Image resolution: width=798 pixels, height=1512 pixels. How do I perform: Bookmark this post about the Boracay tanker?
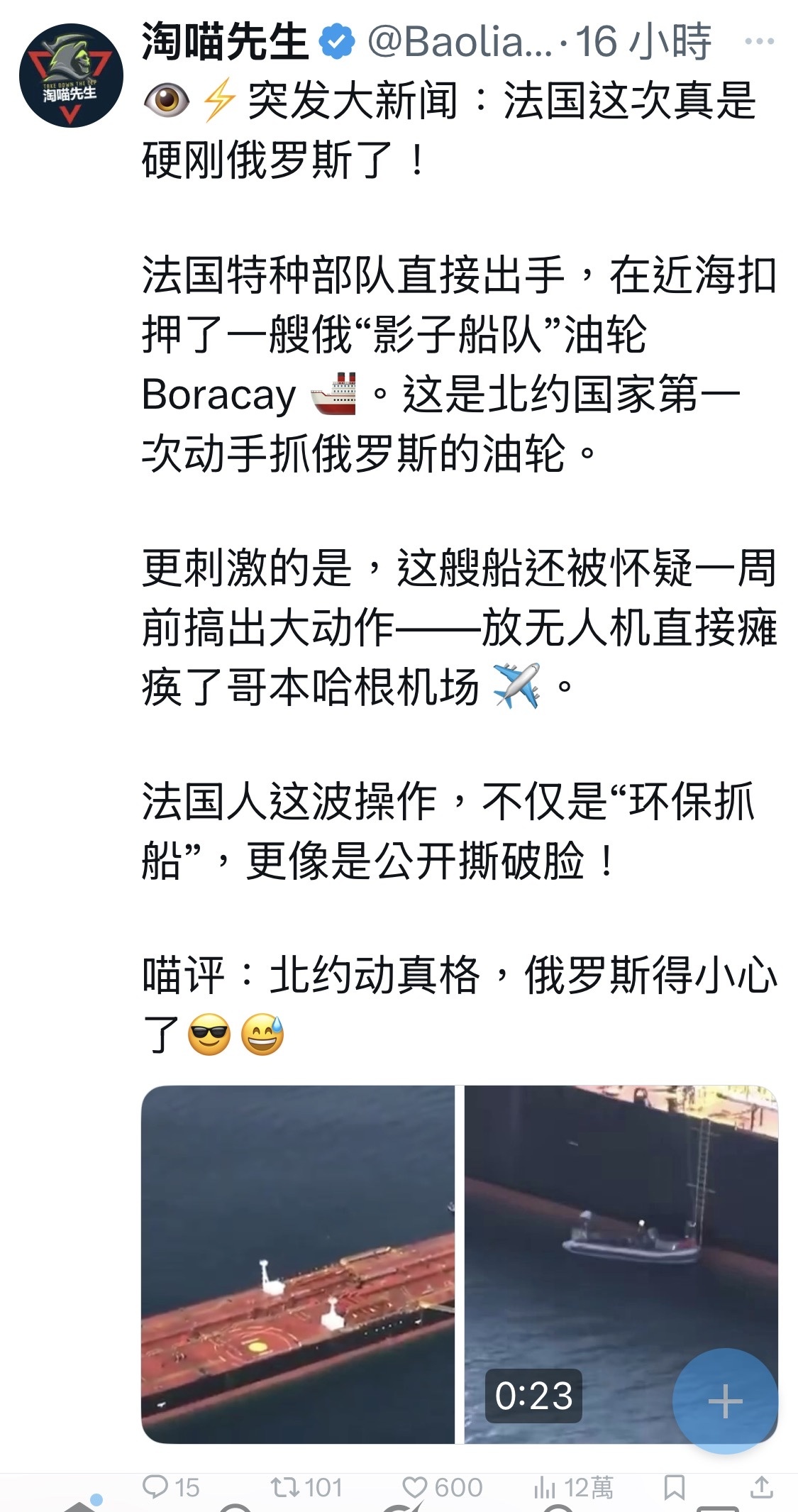[674, 1486]
